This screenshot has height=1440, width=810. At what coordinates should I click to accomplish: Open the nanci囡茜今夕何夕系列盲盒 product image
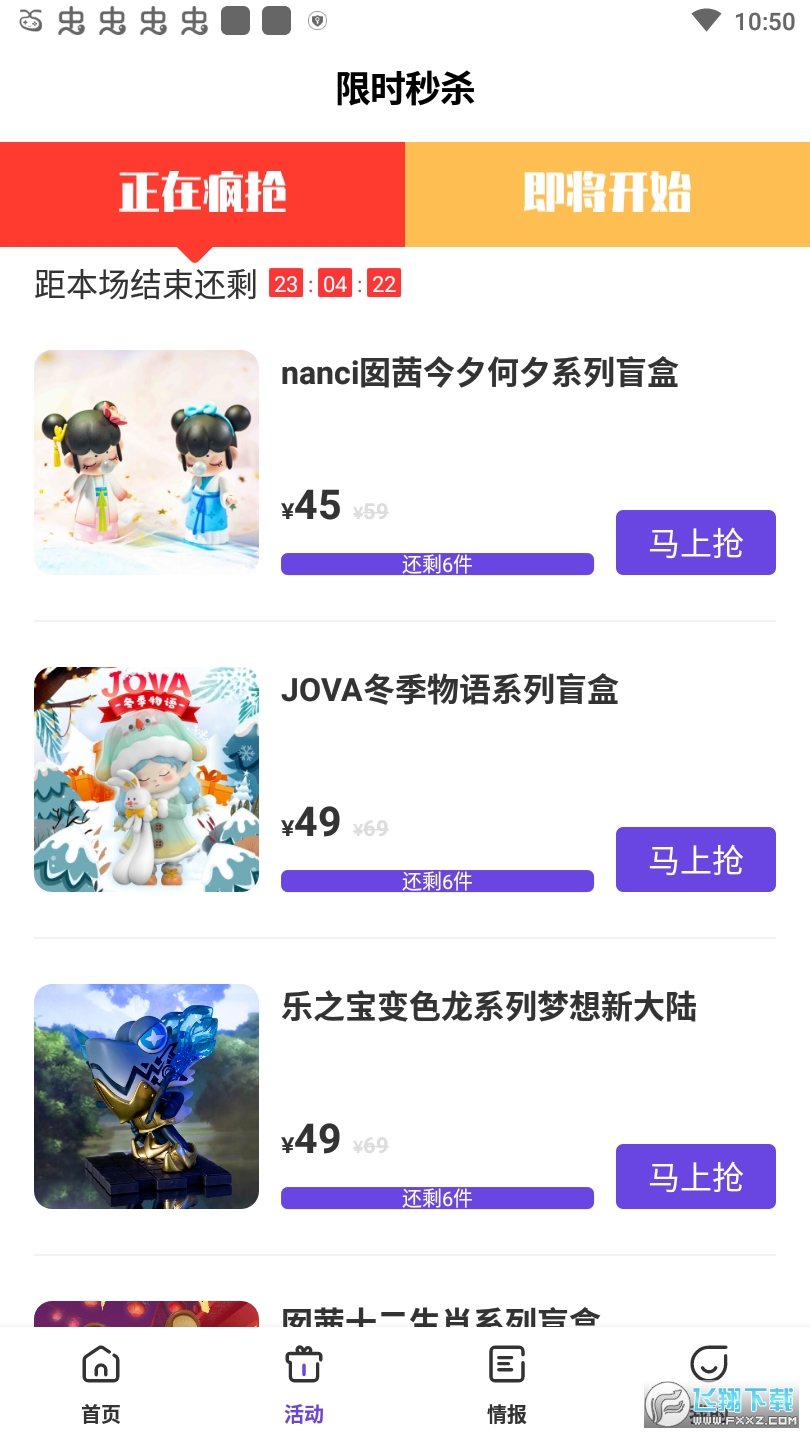146,462
